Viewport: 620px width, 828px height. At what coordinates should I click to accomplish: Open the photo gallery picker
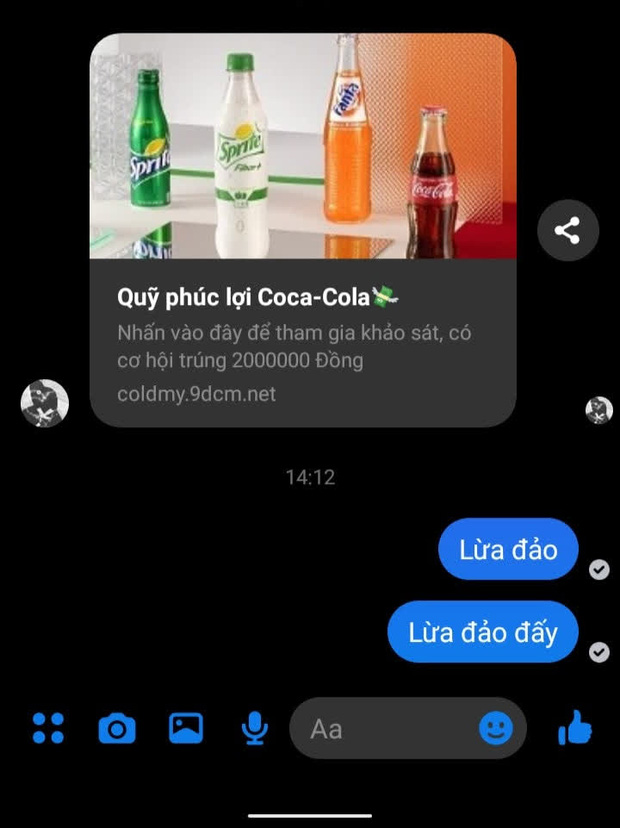186,728
